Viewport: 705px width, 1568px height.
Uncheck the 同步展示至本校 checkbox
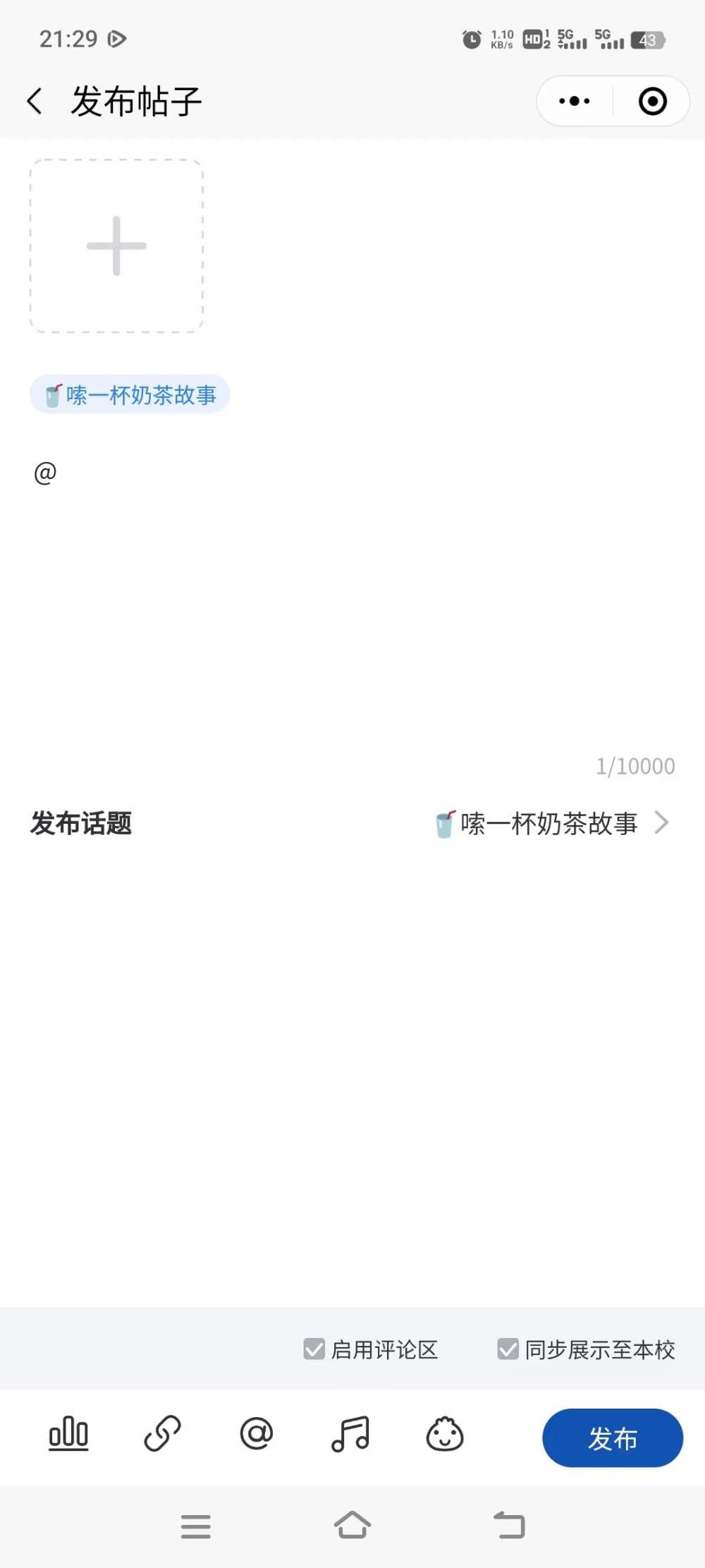pos(508,1349)
